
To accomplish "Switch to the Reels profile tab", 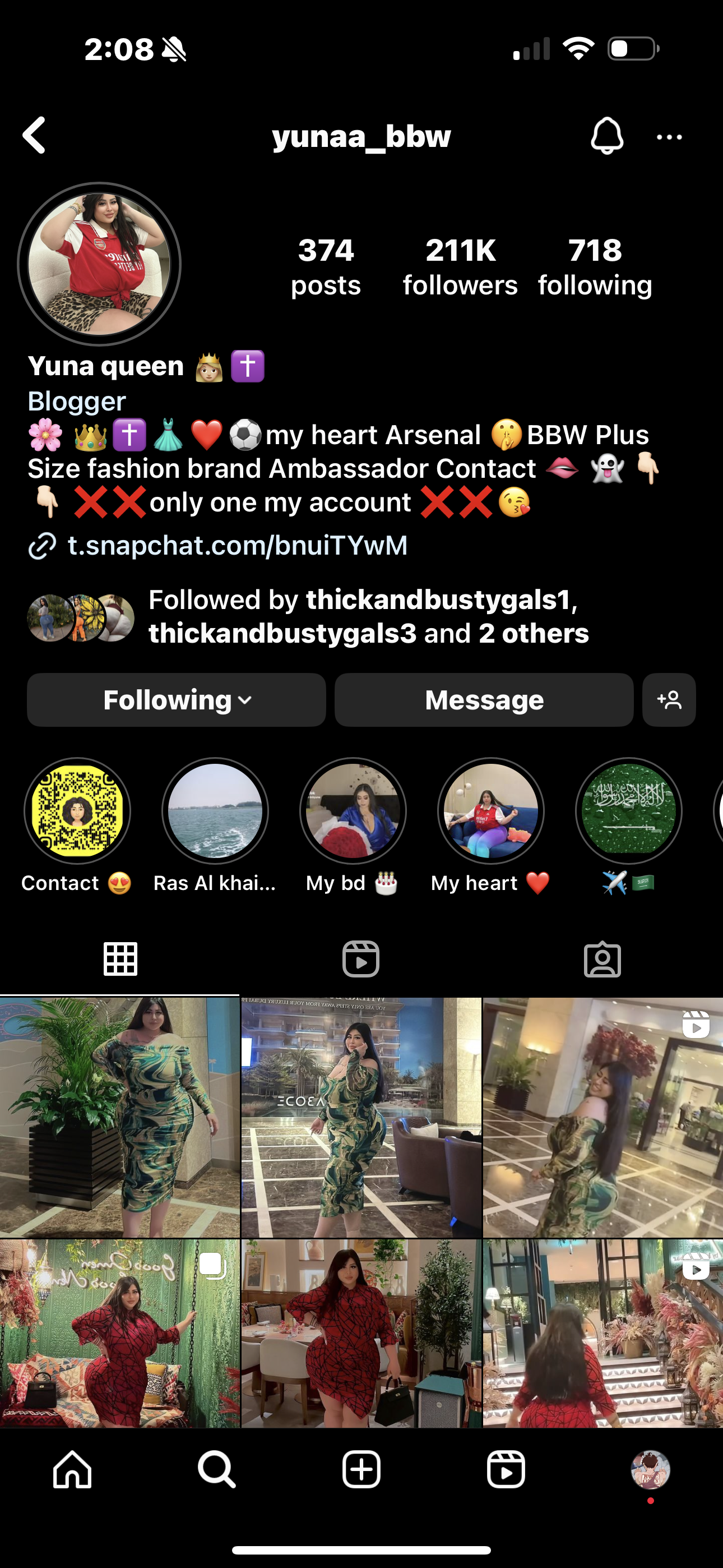I will (361, 960).
